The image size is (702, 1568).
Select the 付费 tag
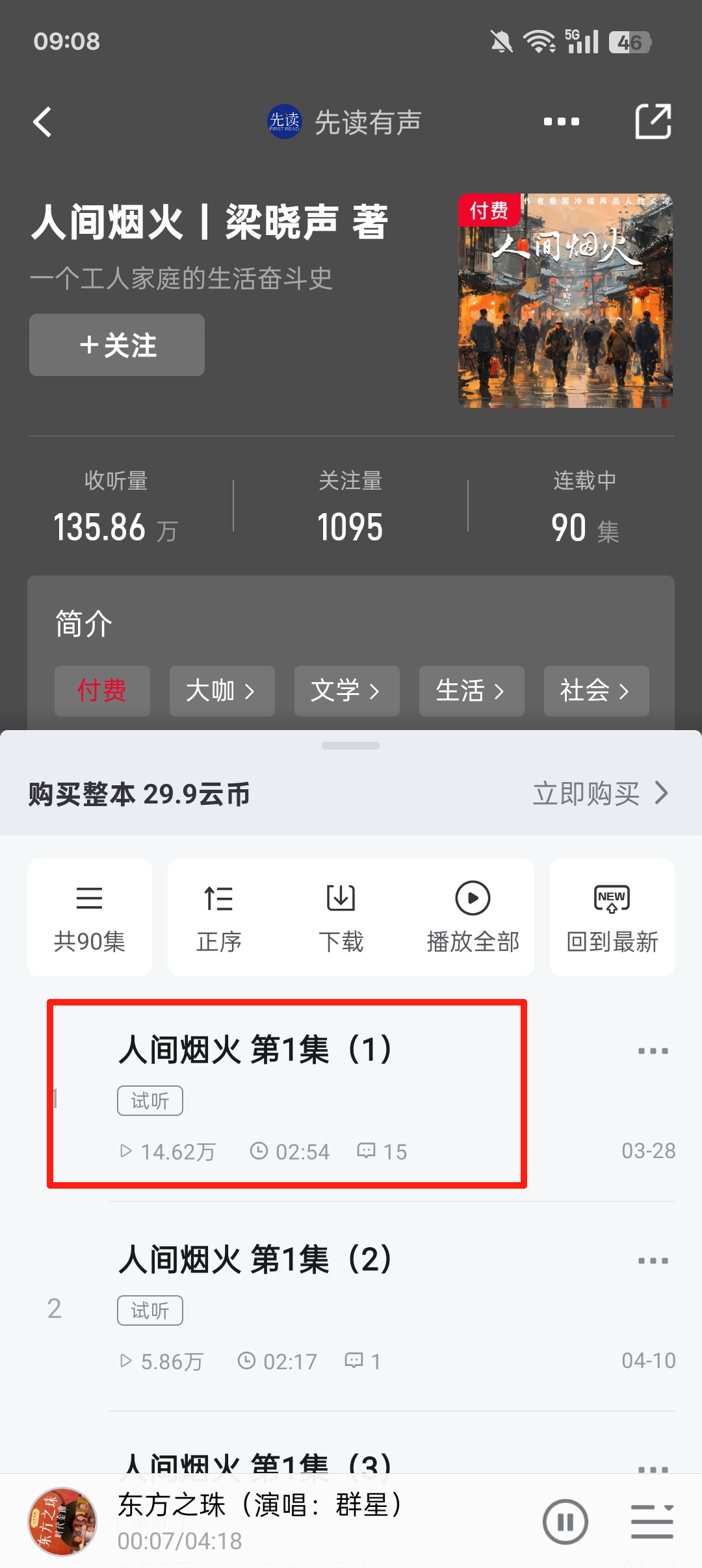click(101, 691)
